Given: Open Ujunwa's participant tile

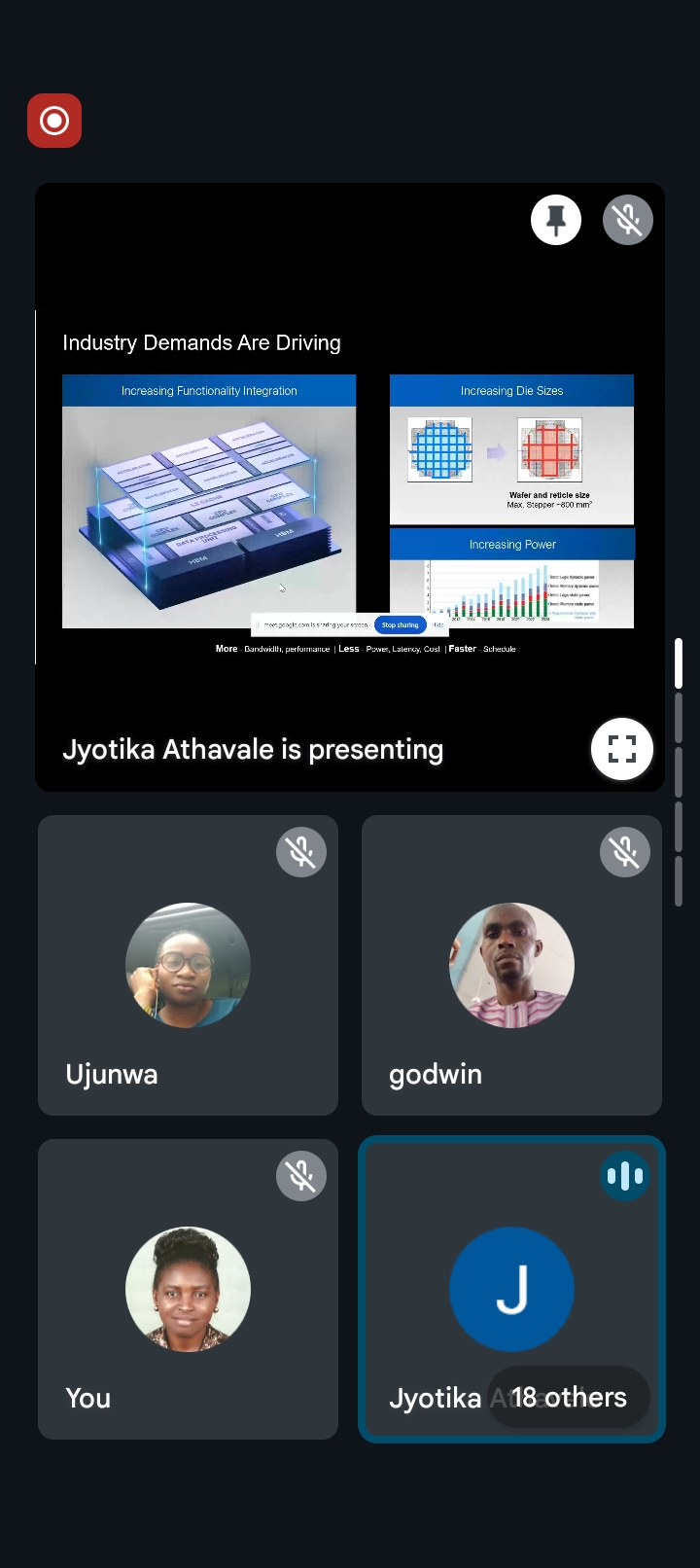Looking at the screenshot, I should point(188,965).
